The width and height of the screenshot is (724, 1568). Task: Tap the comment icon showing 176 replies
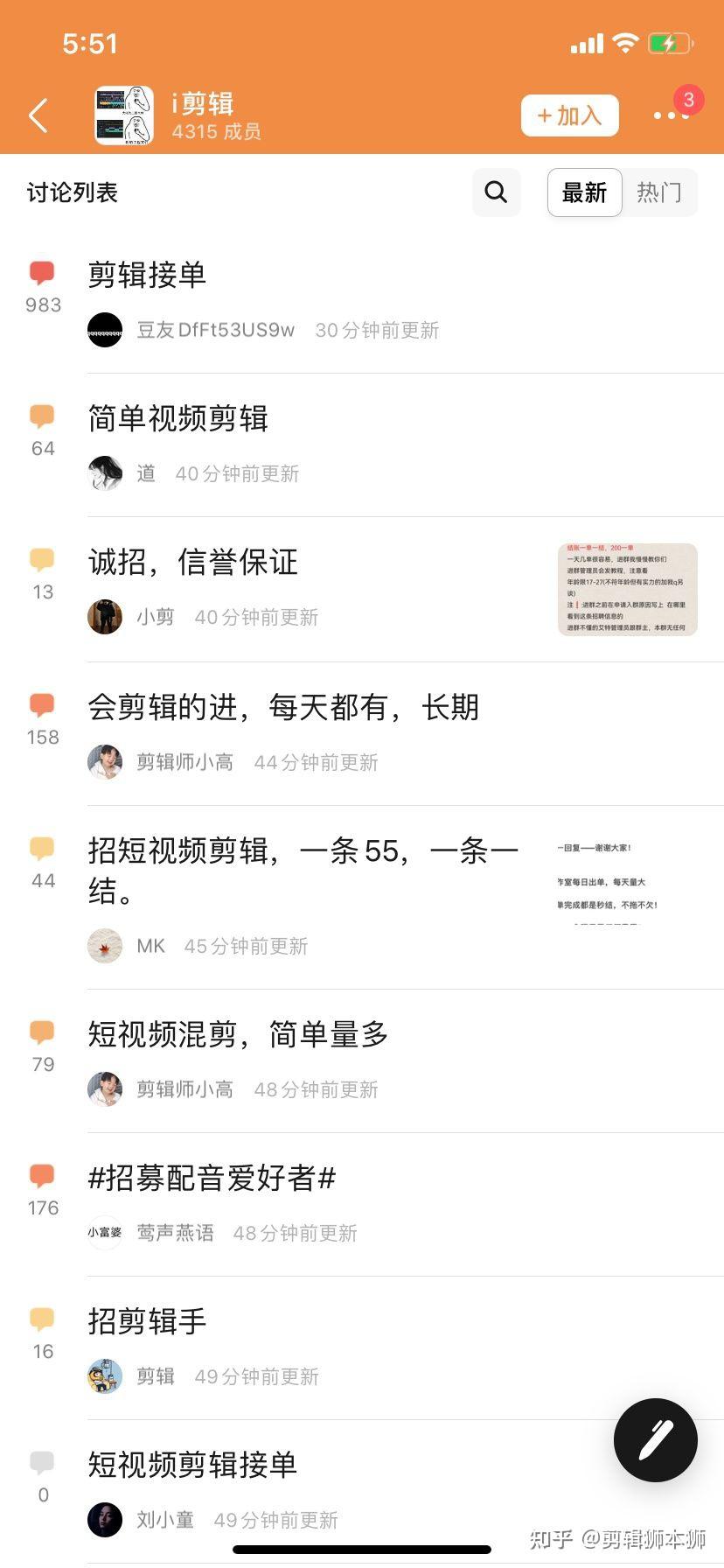[x=42, y=1177]
